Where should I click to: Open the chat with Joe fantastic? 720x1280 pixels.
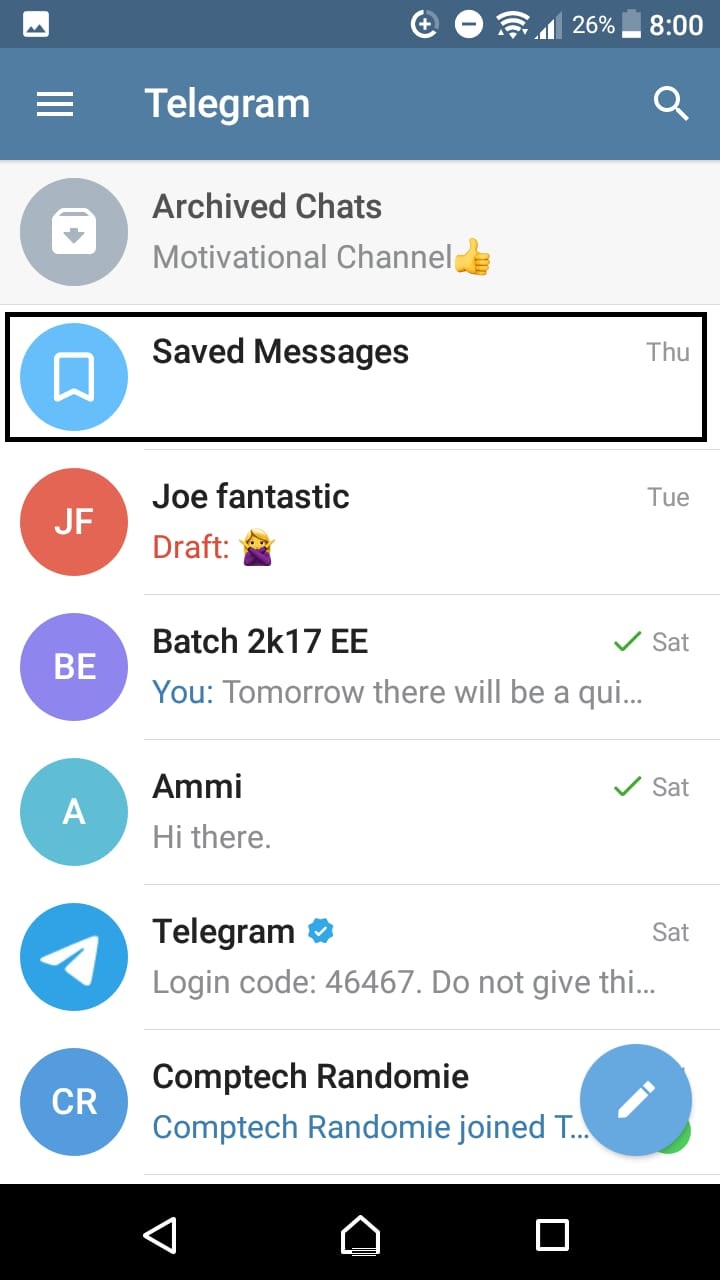click(360, 522)
